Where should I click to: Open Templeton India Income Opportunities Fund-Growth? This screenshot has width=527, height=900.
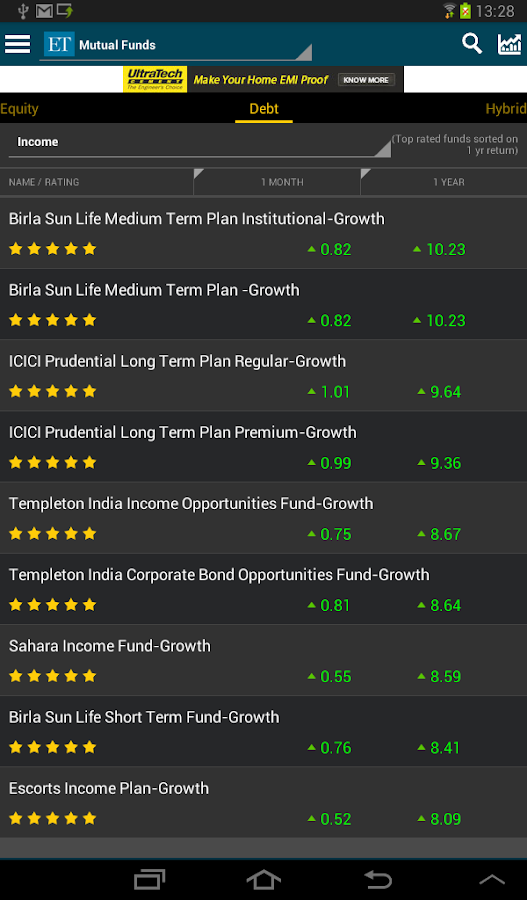264,518
